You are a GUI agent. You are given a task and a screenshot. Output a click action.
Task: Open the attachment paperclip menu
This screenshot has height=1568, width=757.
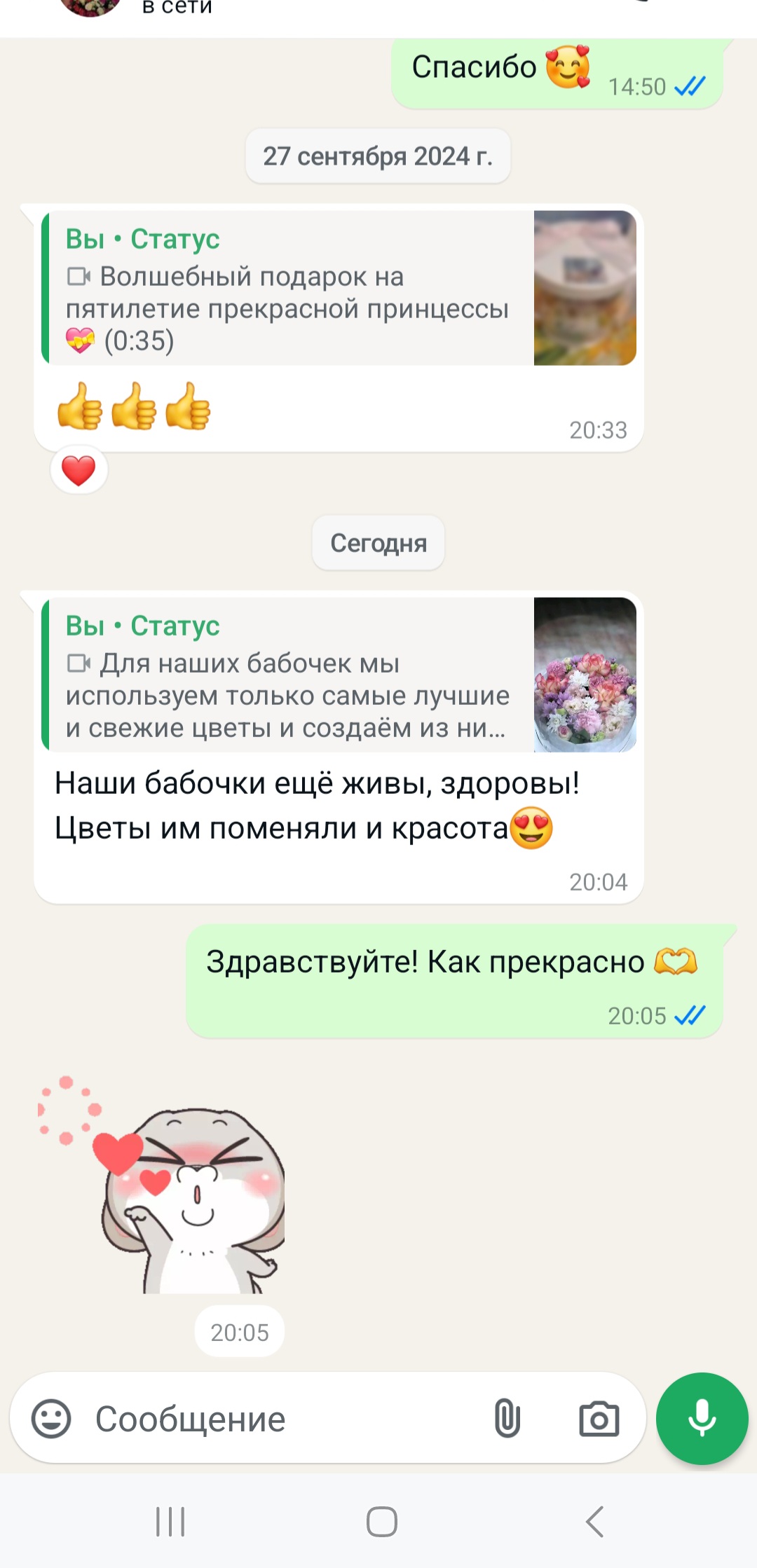click(507, 1419)
